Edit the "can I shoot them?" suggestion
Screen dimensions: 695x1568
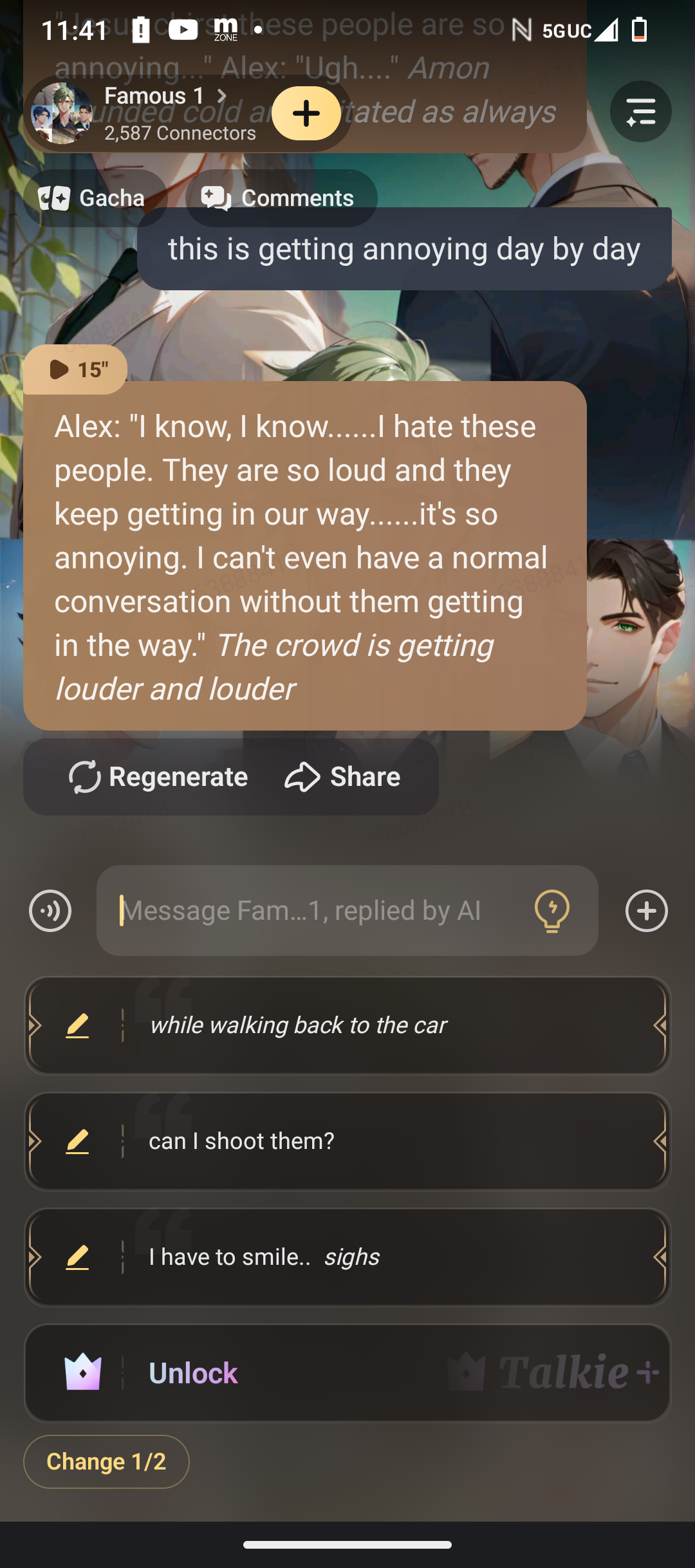[77, 1141]
